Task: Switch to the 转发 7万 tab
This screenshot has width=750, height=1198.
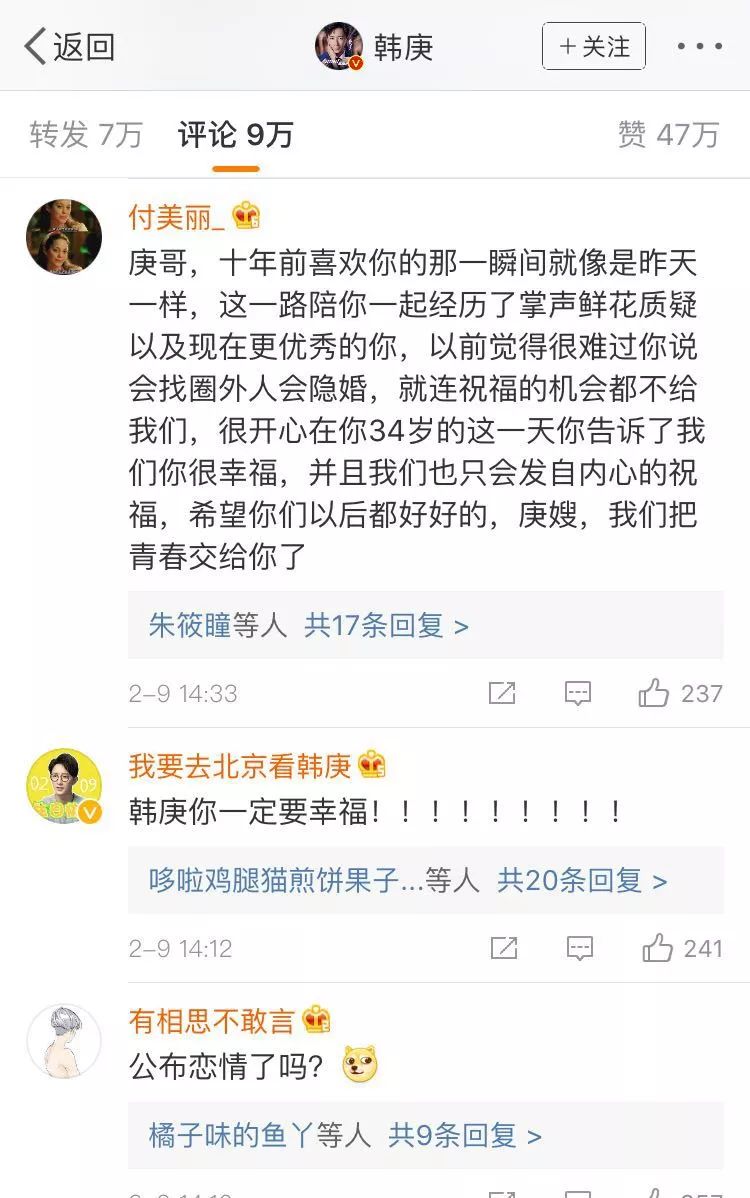Action: (x=86, y=134)
